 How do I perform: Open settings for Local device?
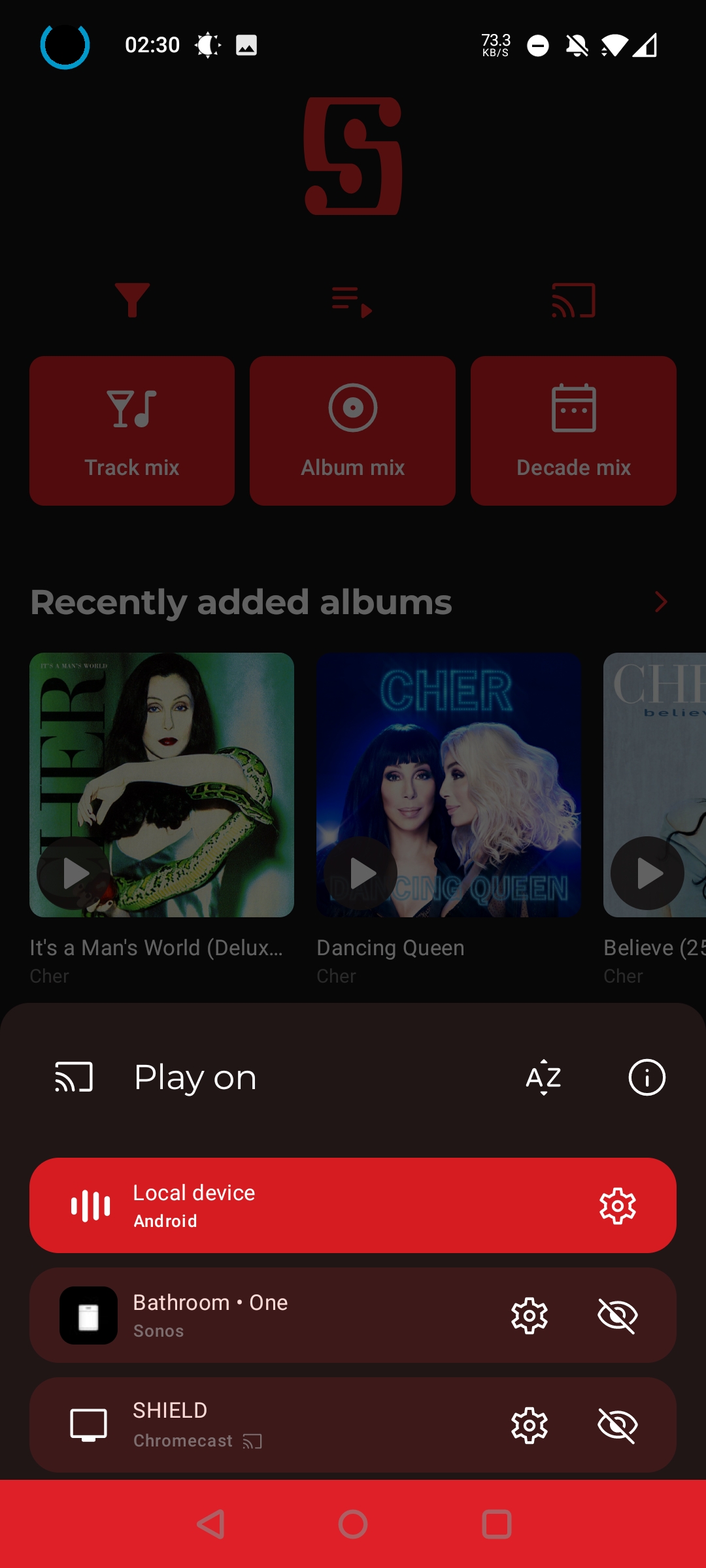coord(617,1205)
